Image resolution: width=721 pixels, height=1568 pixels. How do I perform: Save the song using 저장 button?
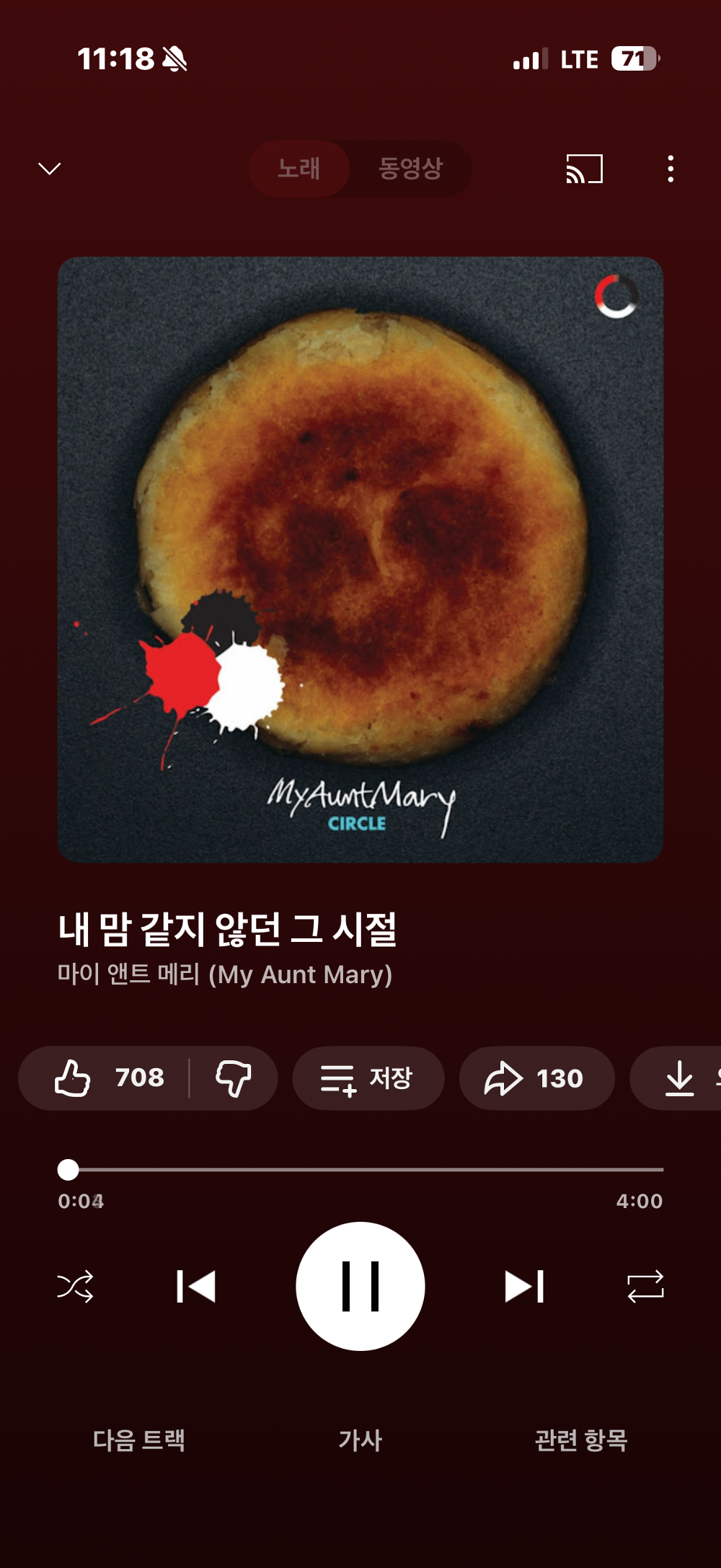pos(368,1078)
